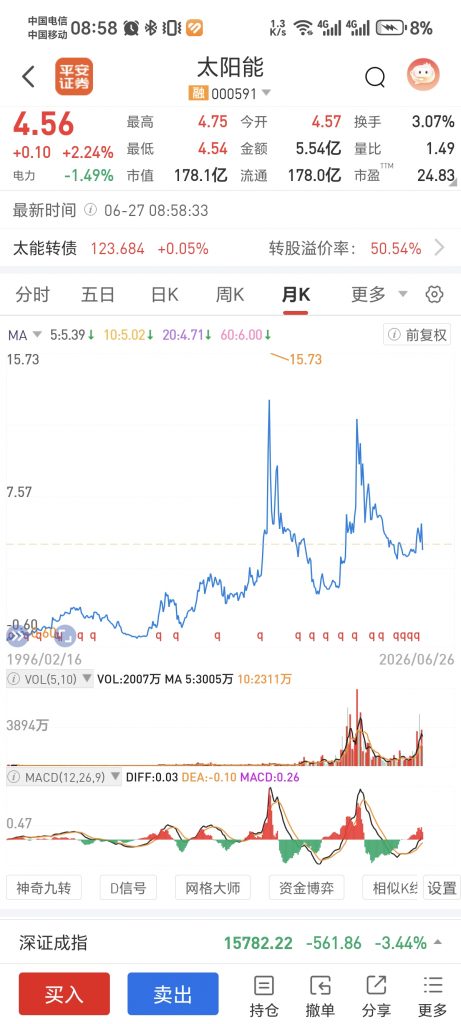
Task: Open the MA indicator dropdown
Action: click(x=25, y=335)
